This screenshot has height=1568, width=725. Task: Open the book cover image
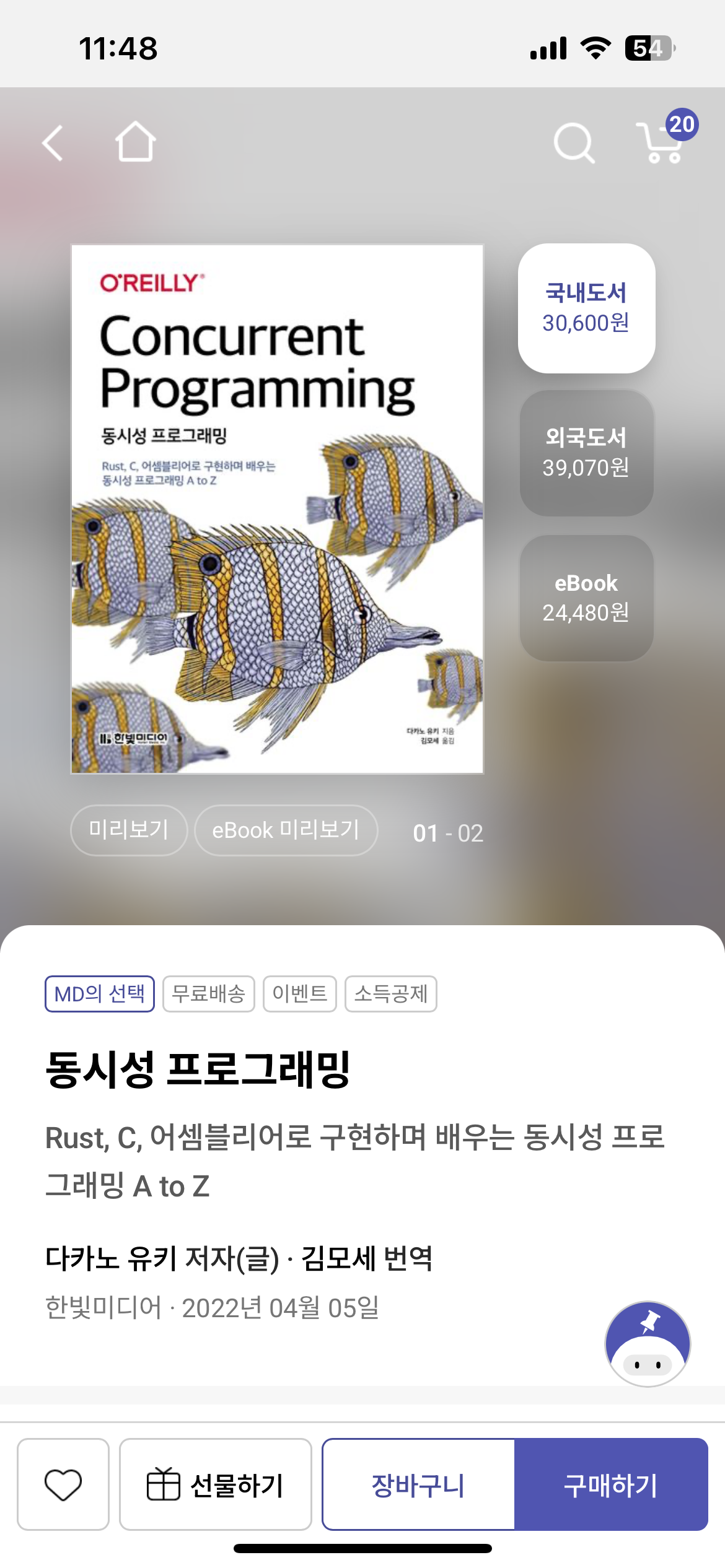[x=277, y=509]
